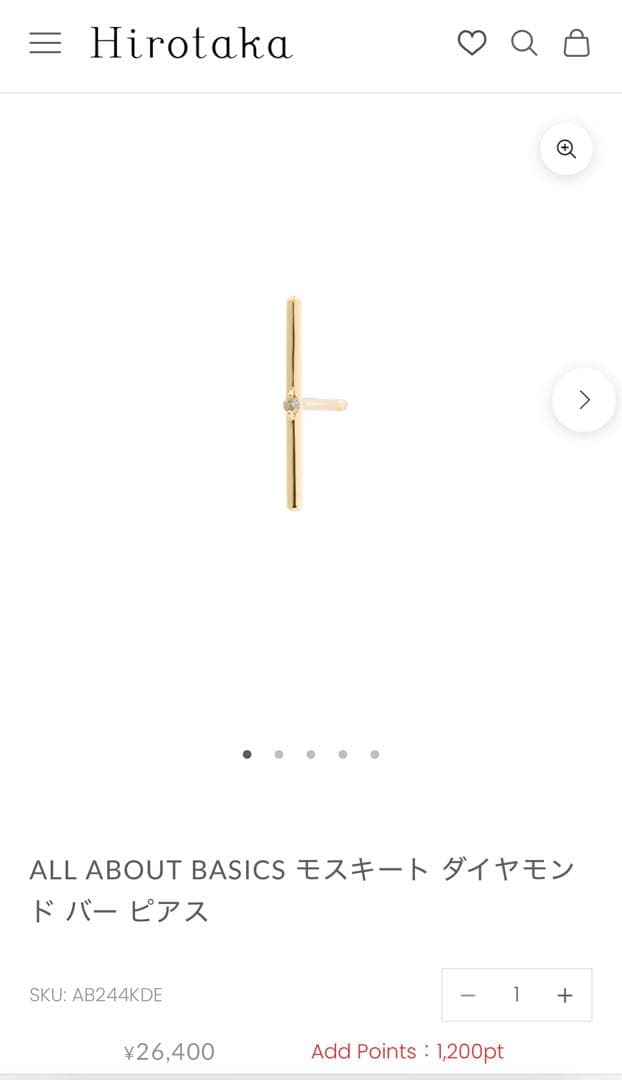The width and height of the screenshot is (622, 1080).
Task: Decrease quantity with the minus button
Action: [468, 995]
